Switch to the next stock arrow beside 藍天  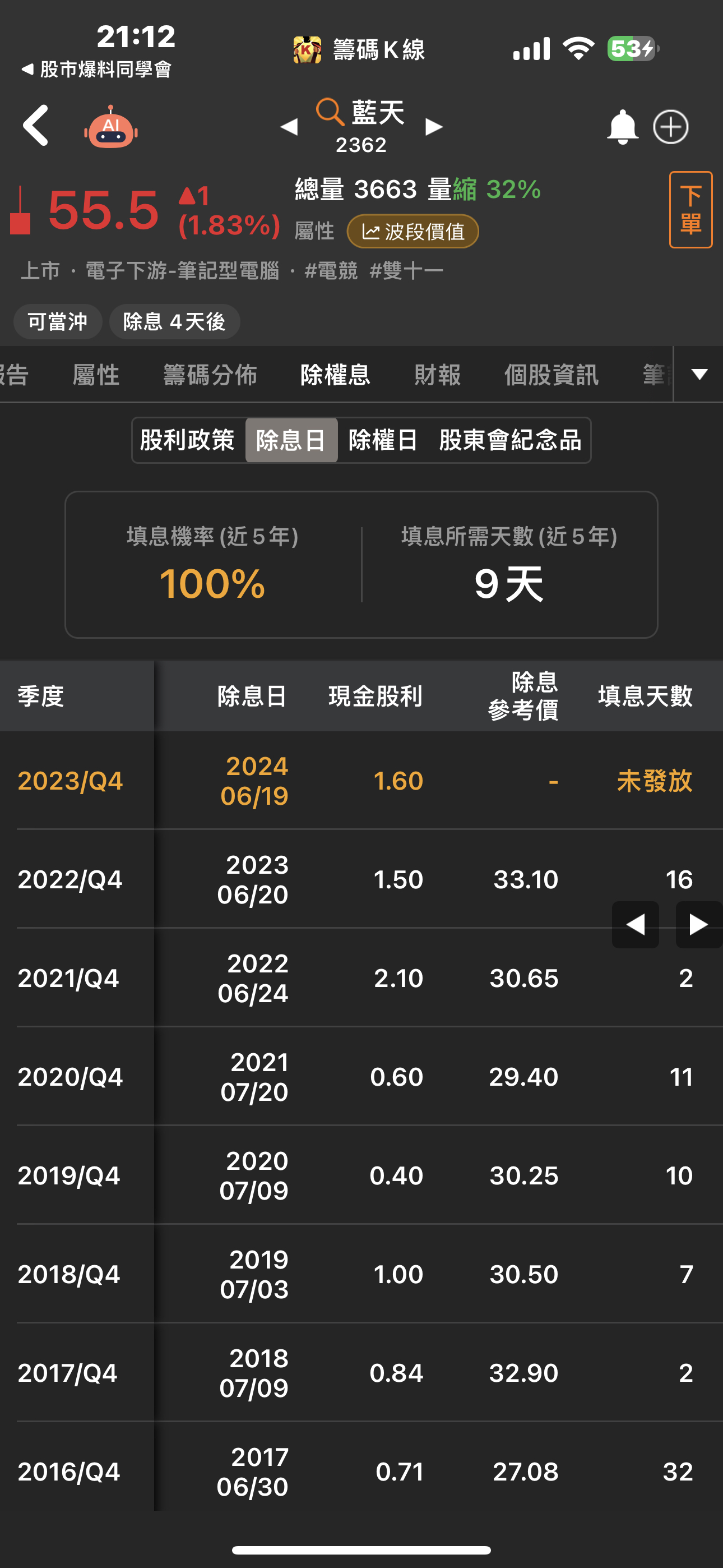tap(434, 127)
